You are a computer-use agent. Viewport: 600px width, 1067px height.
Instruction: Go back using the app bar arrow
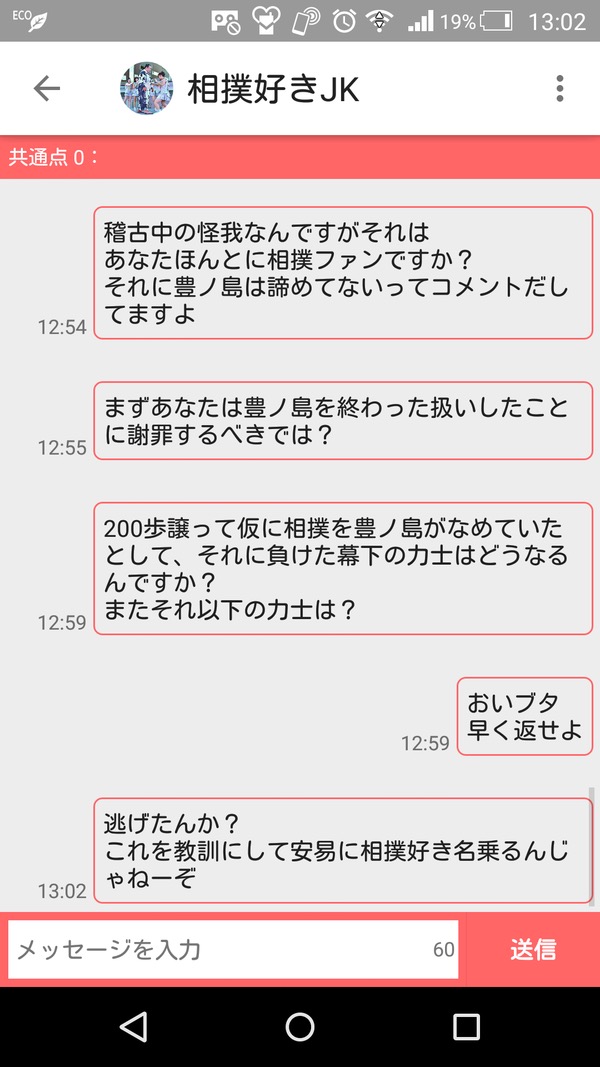point(47,89)
